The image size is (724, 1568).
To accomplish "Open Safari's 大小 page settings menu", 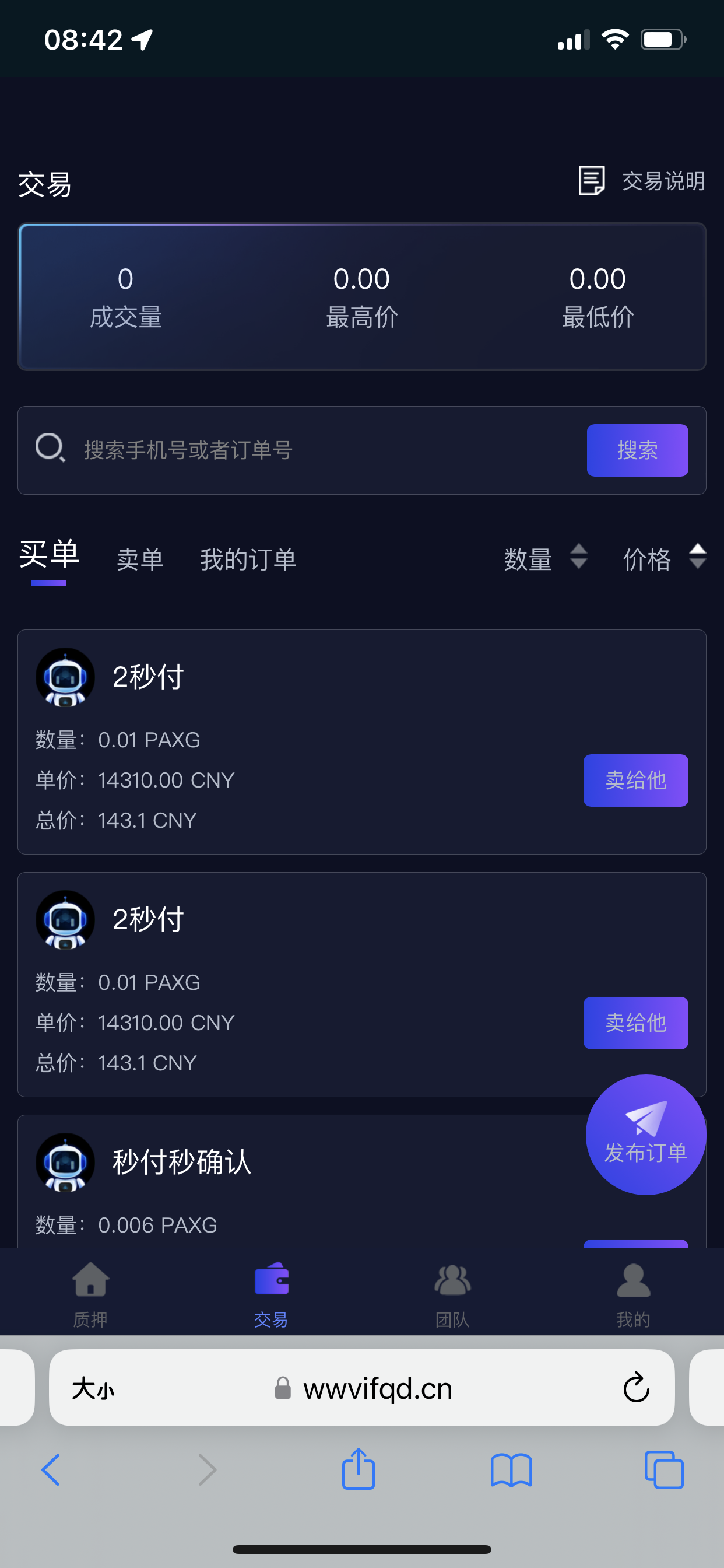I will pos(93,1389).
